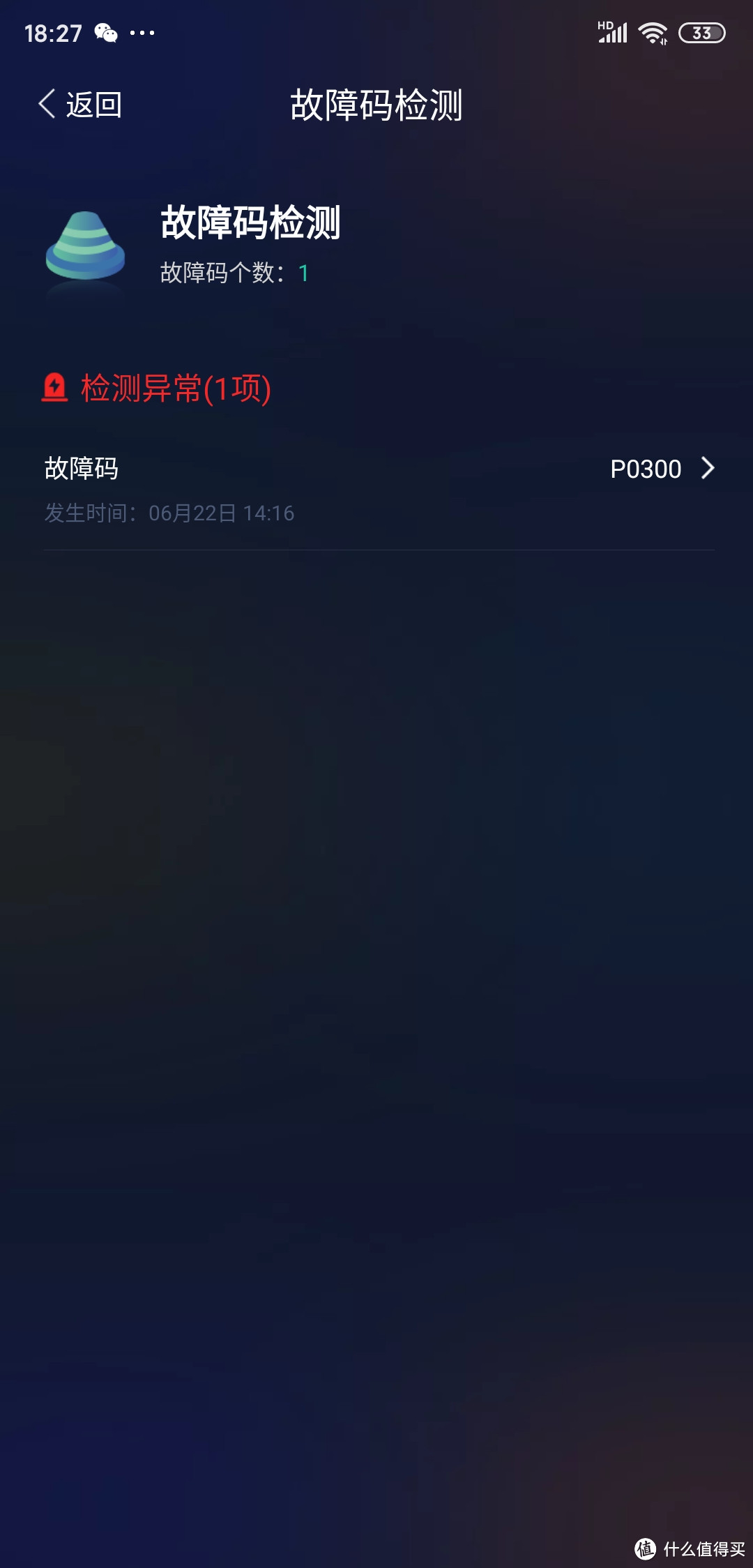Open fault code P0300 details
Screen dimensions: 753x1568
coord(661,469)
